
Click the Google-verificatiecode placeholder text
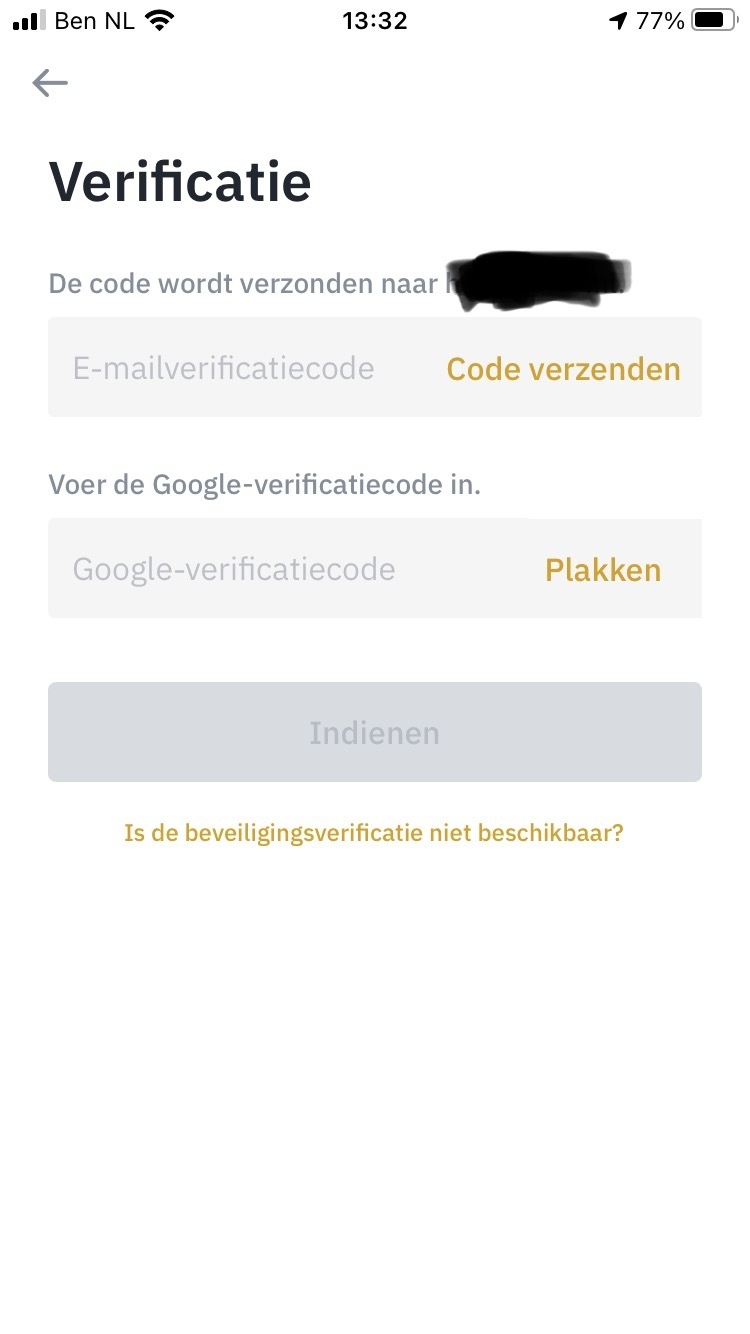pos(233,569)
